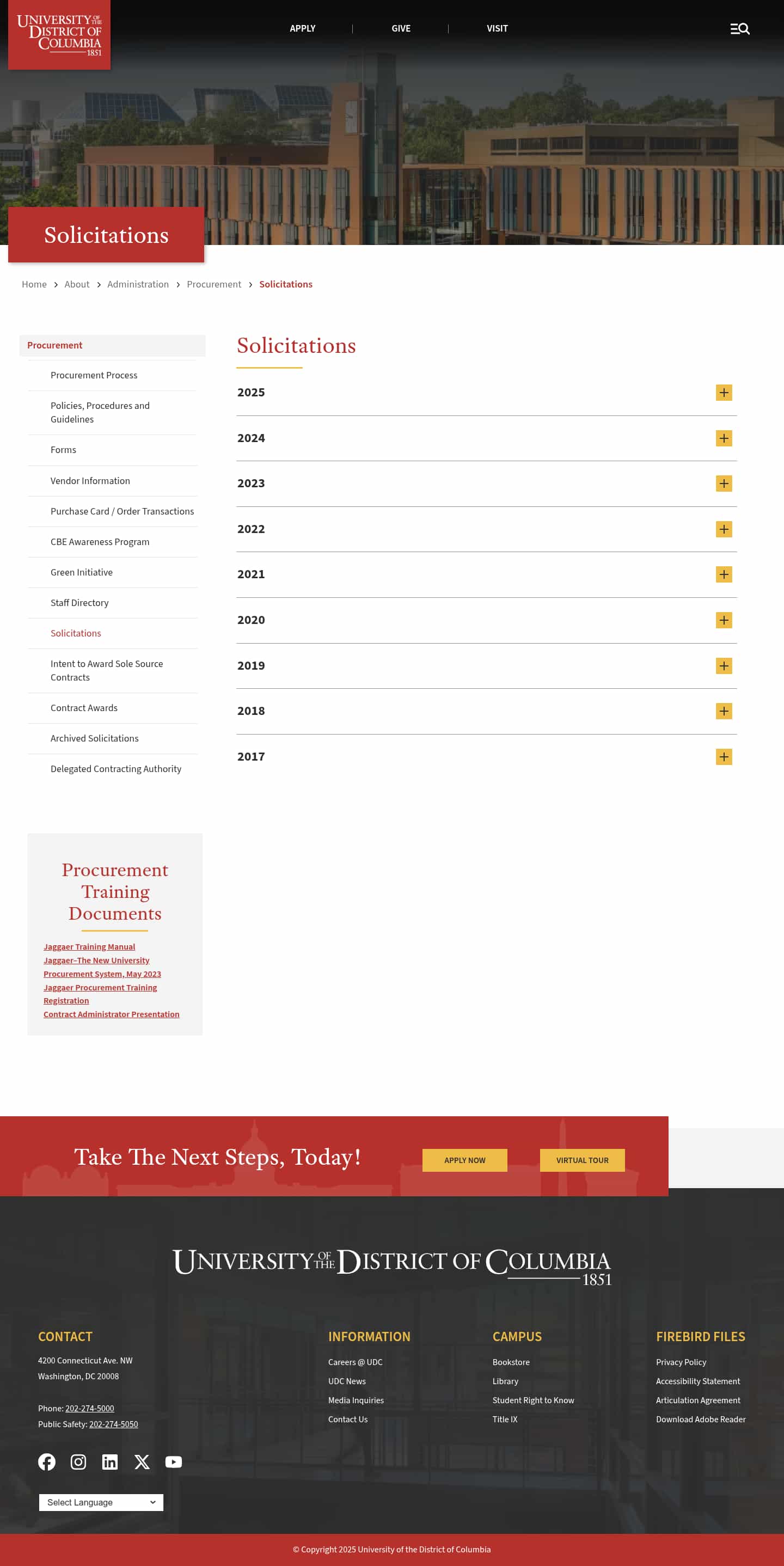Start the VIRTUAL TOUR
Viewport: 784px width, 1566px height.
tap(581, 1160)
